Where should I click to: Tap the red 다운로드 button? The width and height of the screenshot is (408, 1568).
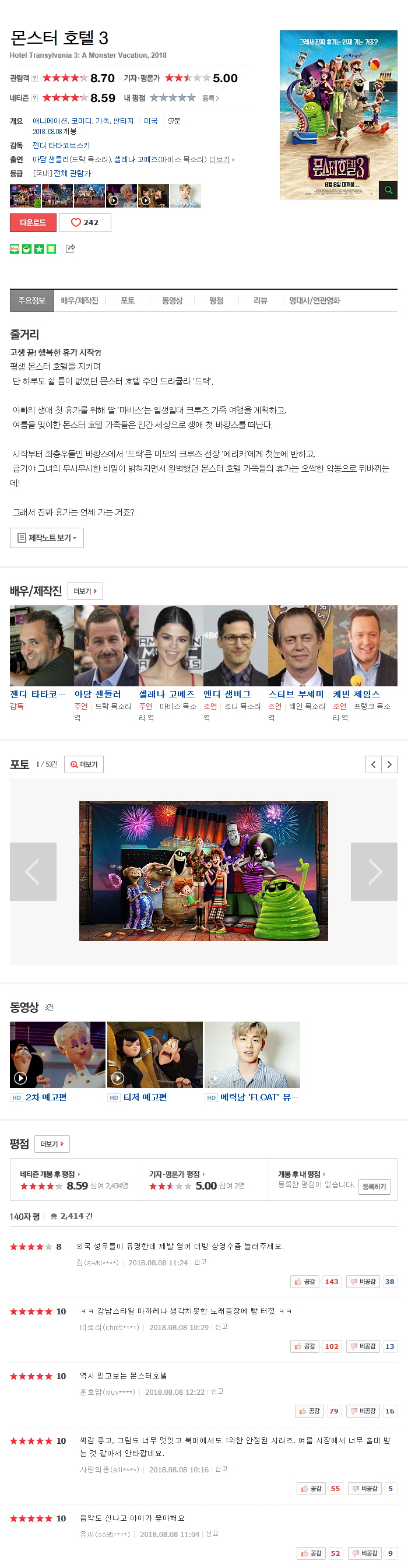(x=33, y=223)
